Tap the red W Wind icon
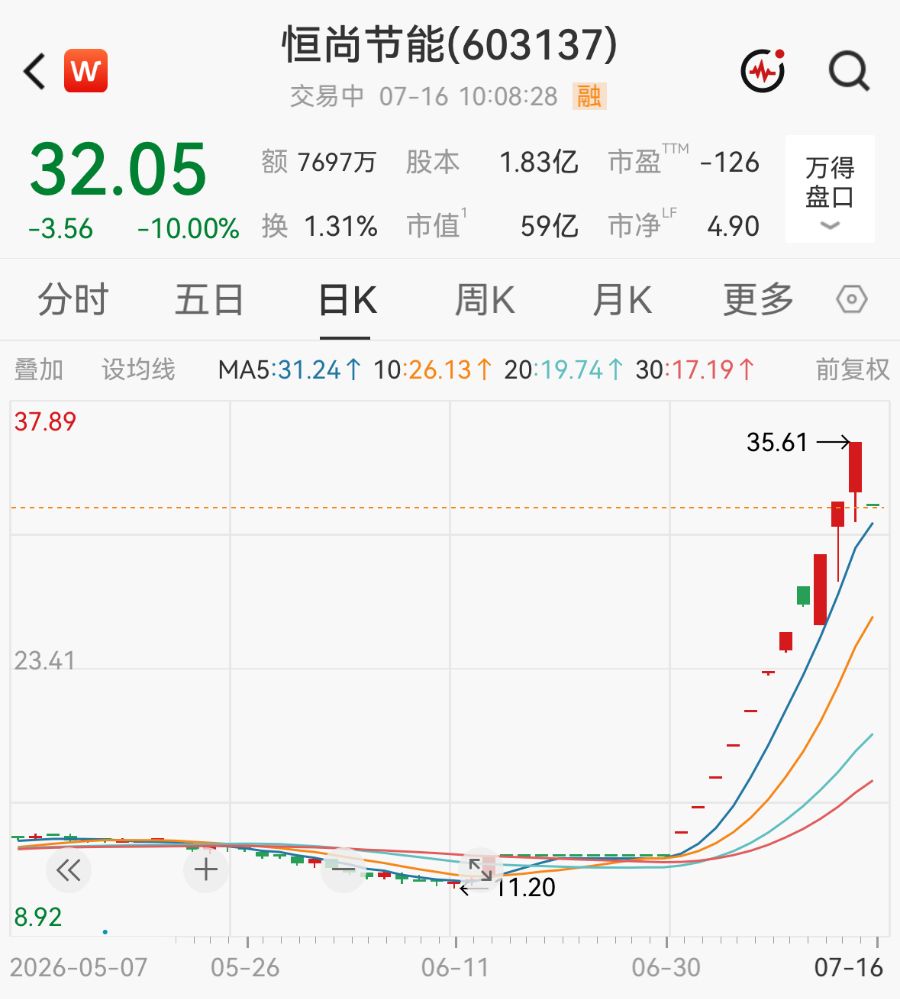 pyautogui.click(x=86, y=71)
